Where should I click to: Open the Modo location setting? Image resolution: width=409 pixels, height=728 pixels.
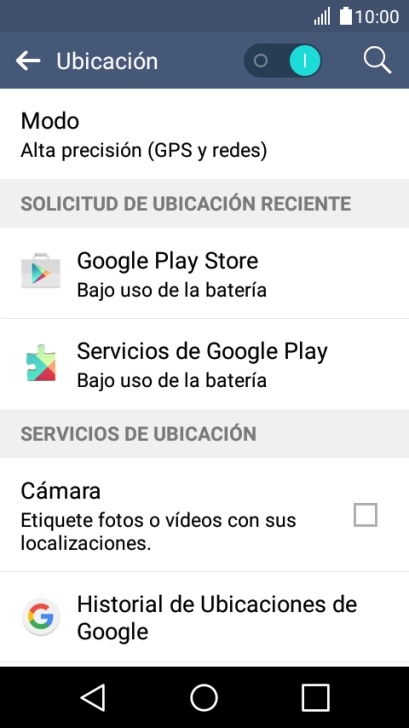pos(204,134)
